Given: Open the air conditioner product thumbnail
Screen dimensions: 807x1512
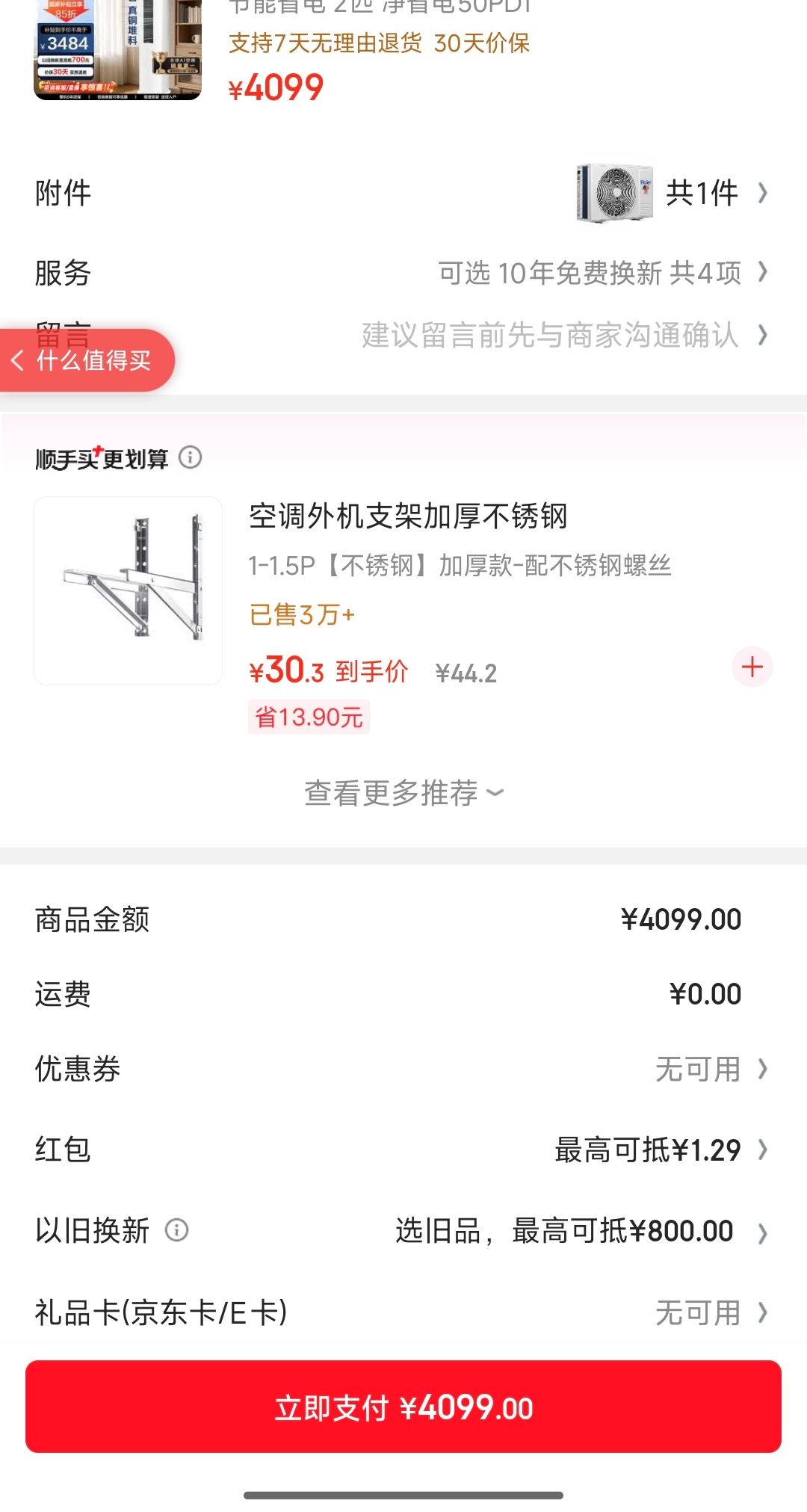Looking at the screenshot, I should pos(118,49).
